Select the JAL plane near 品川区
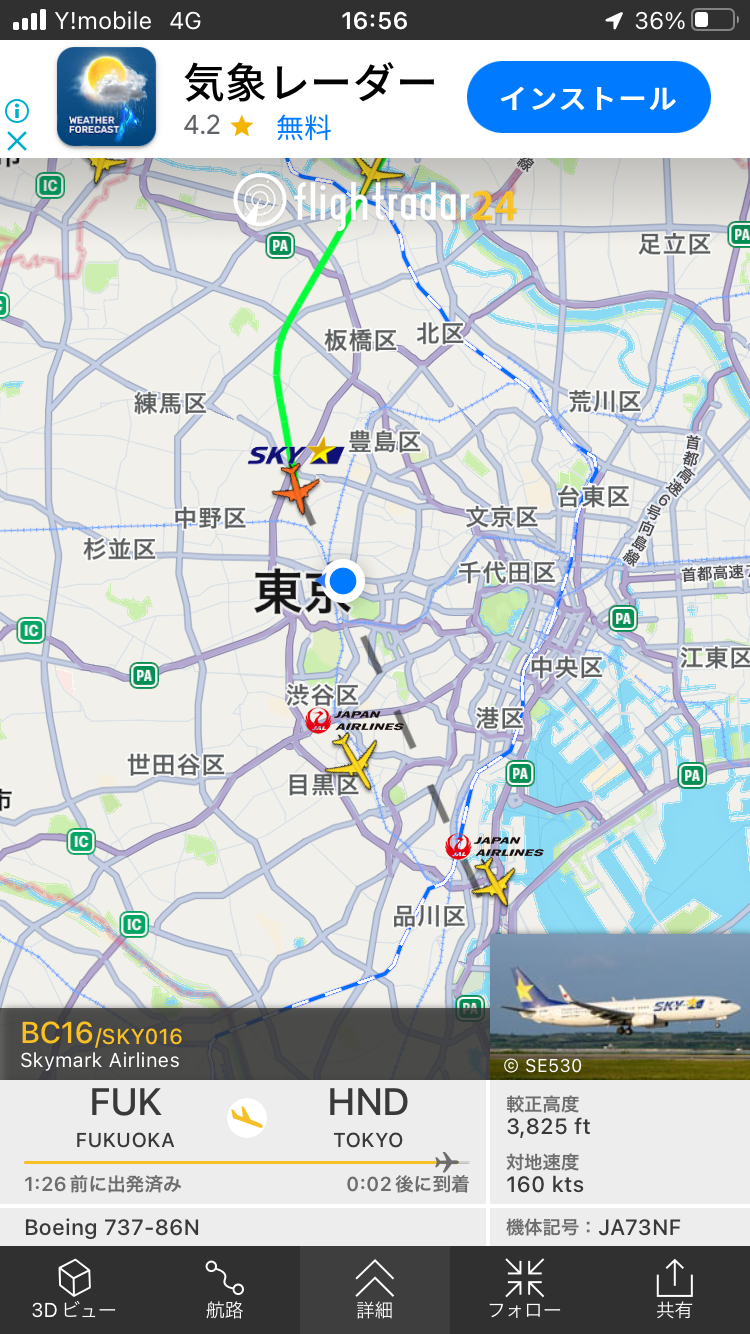The height and width of the screenshot is (1334, 750). pos(492,882)
